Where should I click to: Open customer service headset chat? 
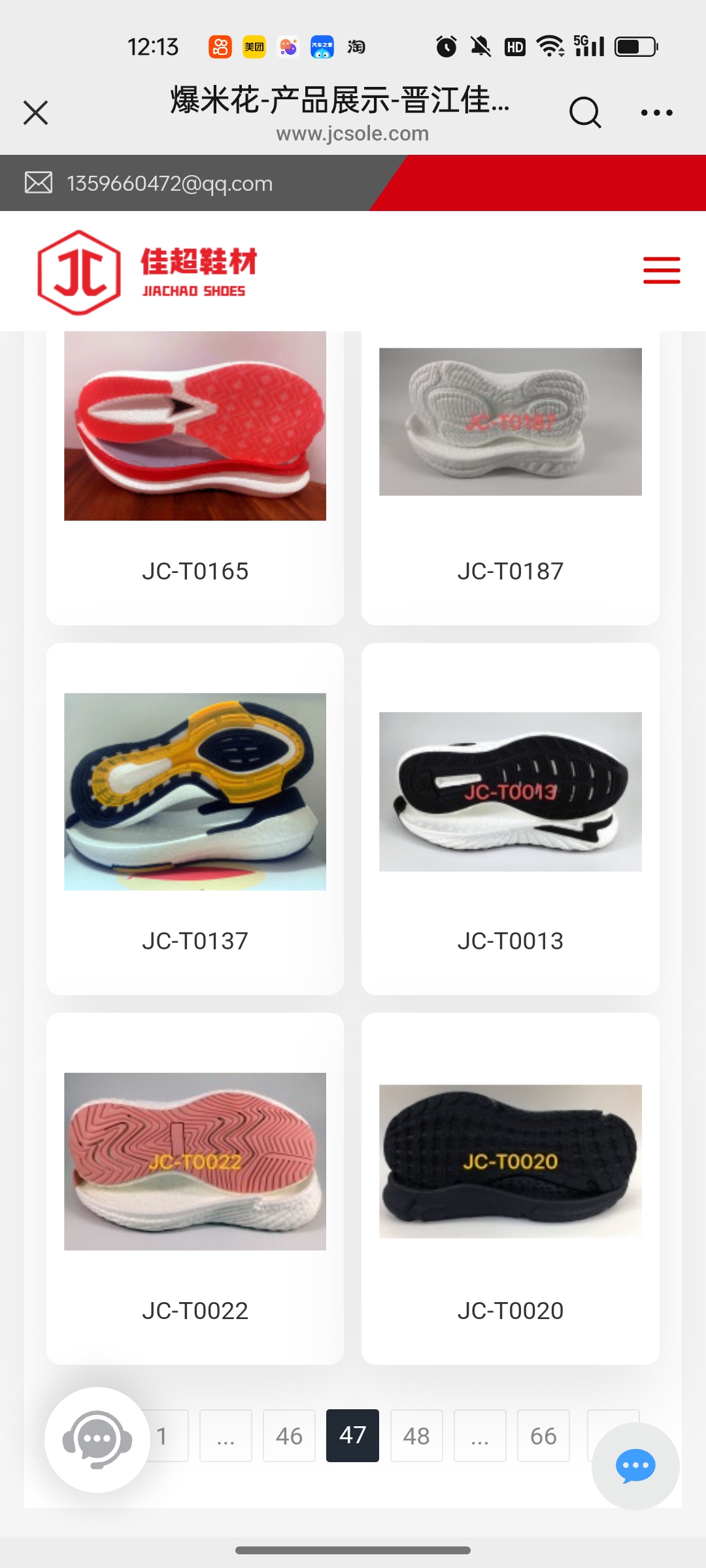[x=97, y=1439]
